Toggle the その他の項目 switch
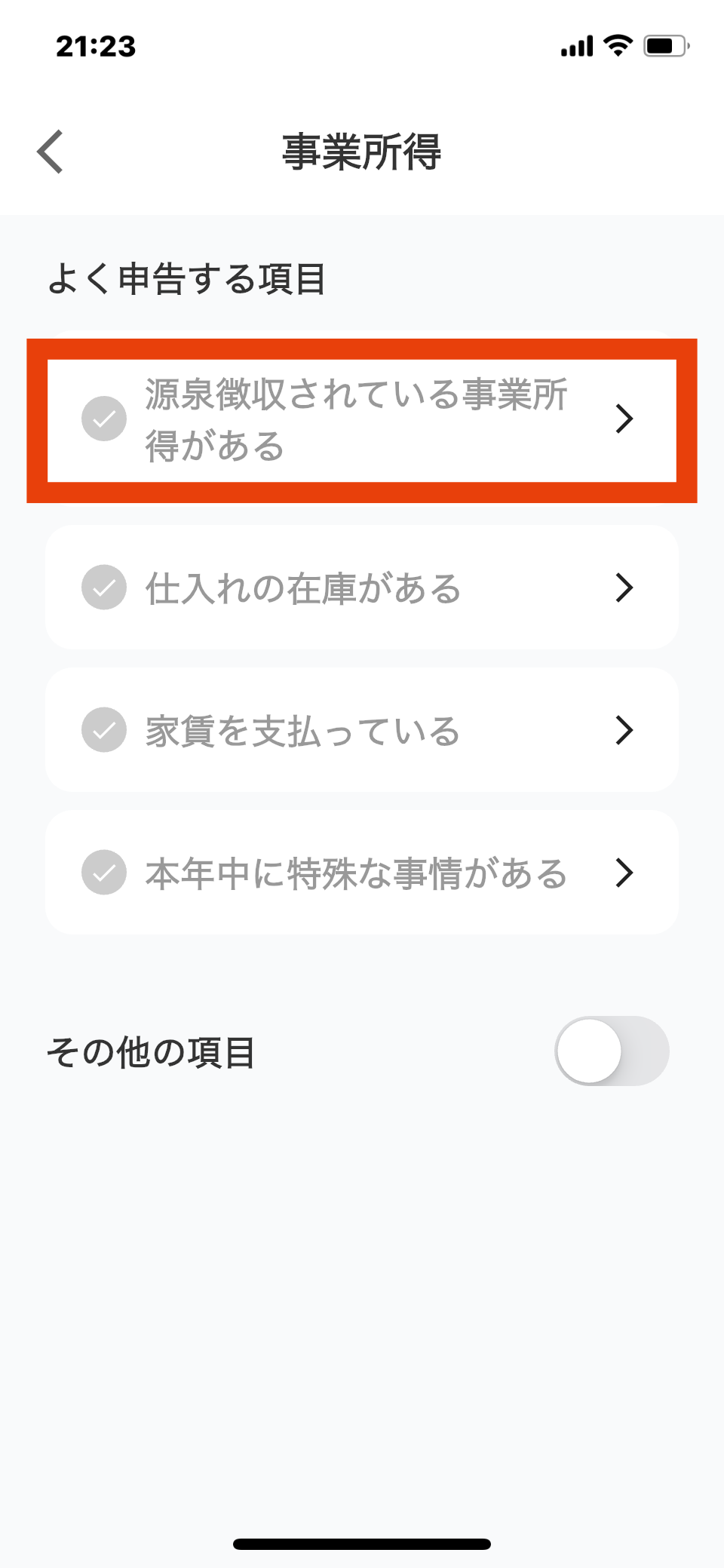The height and width of the screenshot is (1568, 724). point(611,1051)
